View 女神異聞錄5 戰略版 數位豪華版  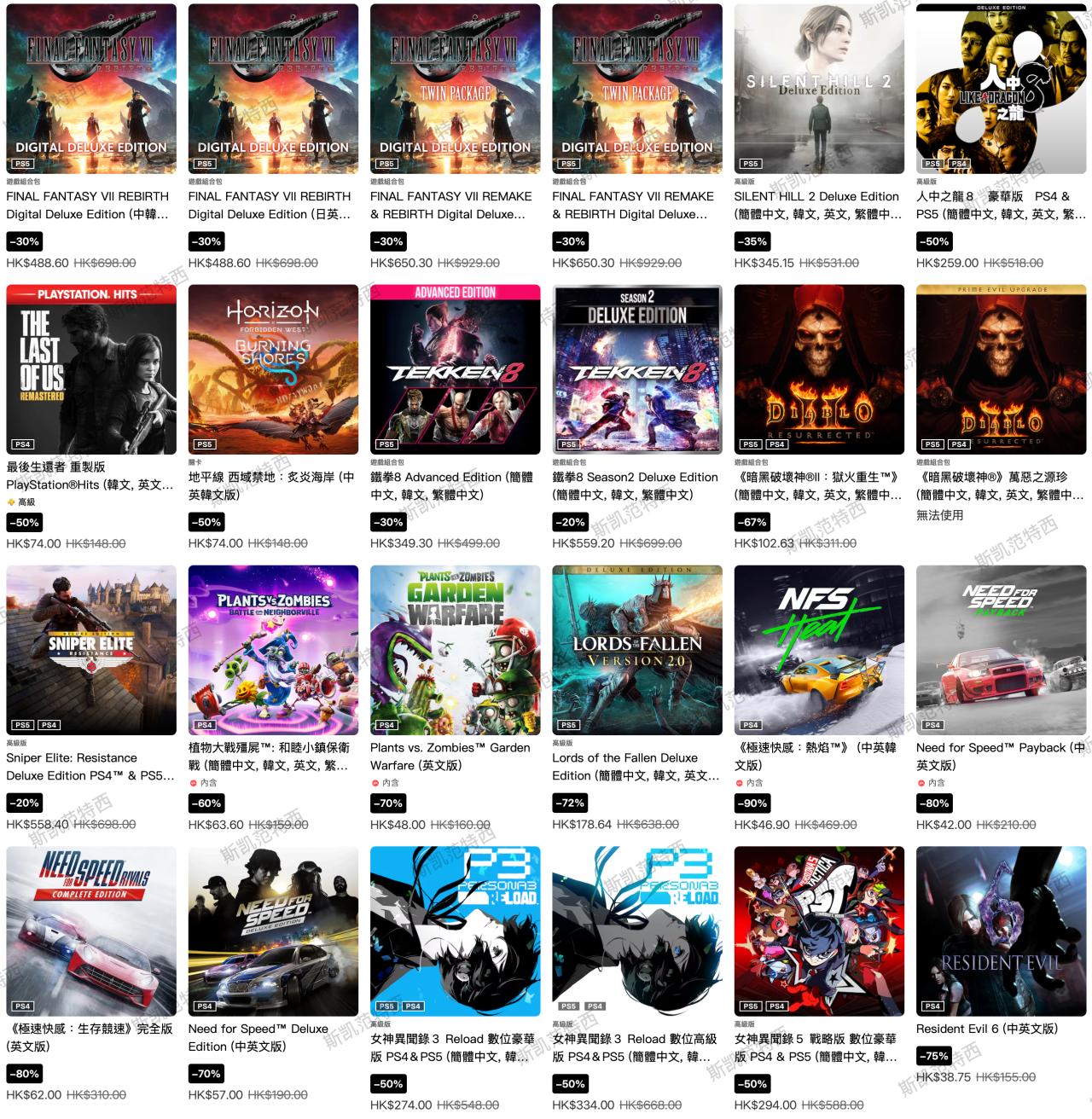[819, 931]
